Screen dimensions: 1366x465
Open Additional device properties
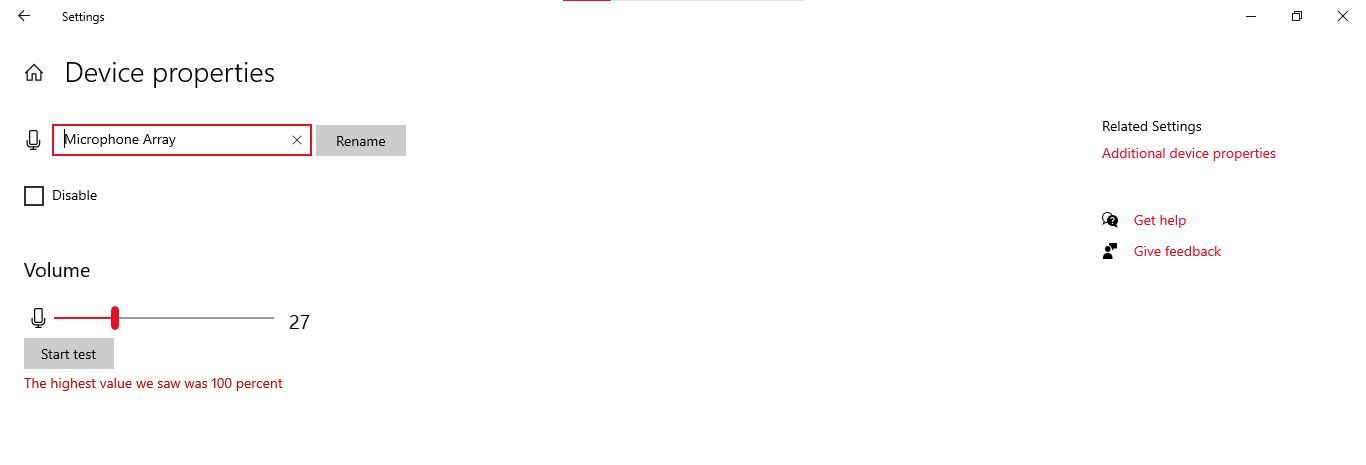coord(1188,153)
